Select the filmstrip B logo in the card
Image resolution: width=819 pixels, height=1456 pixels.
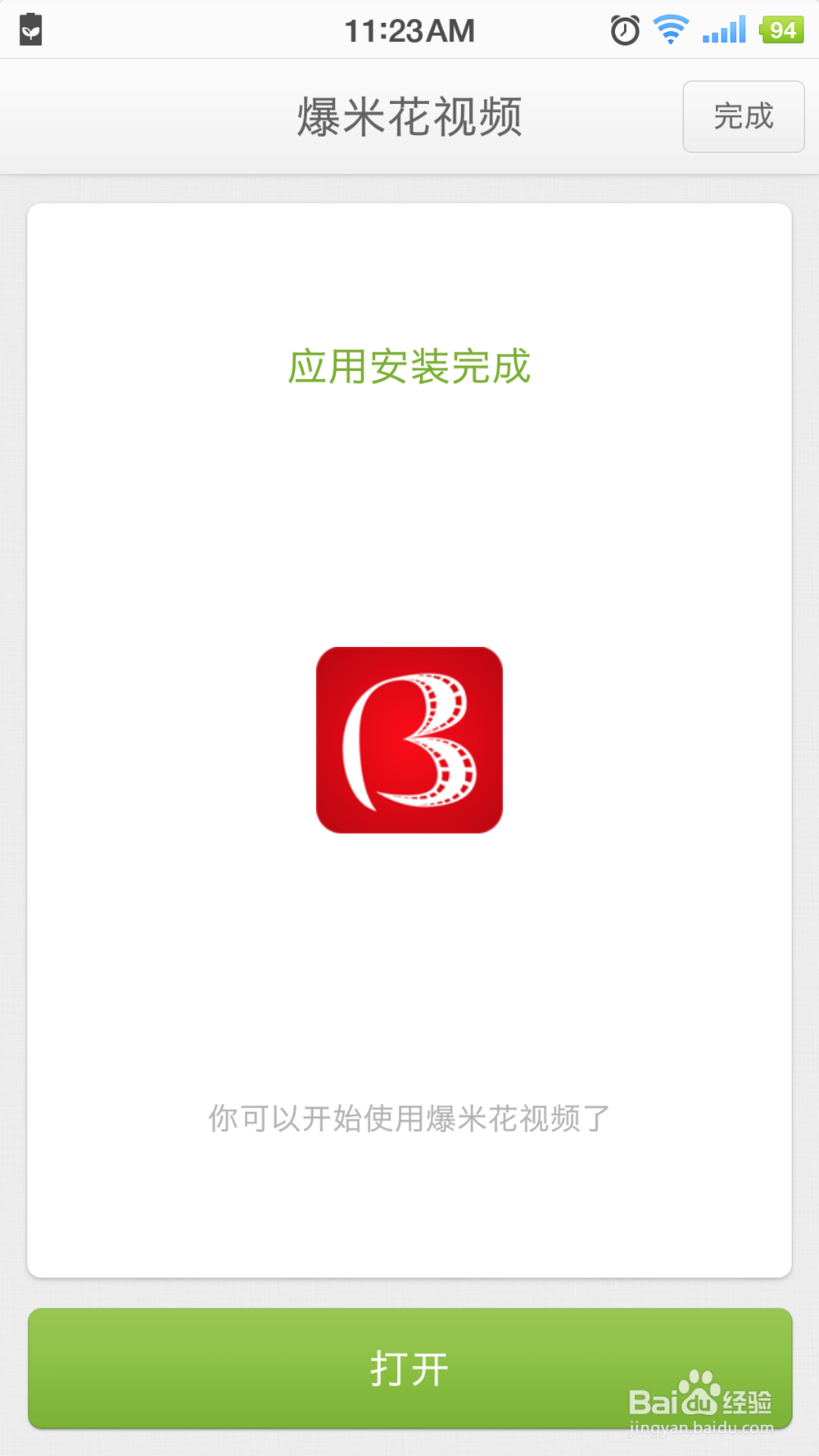pos(409,741)
